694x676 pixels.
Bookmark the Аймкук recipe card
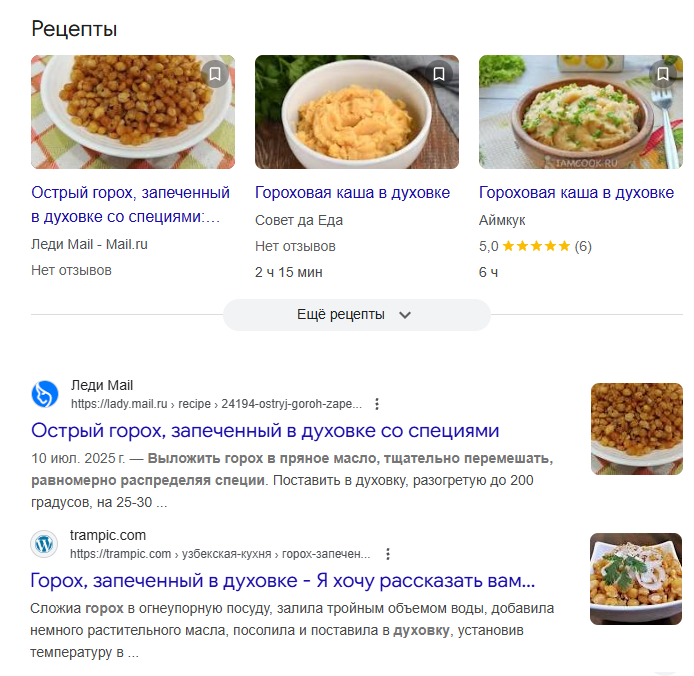pyautogui.click(x=662, y=74)
